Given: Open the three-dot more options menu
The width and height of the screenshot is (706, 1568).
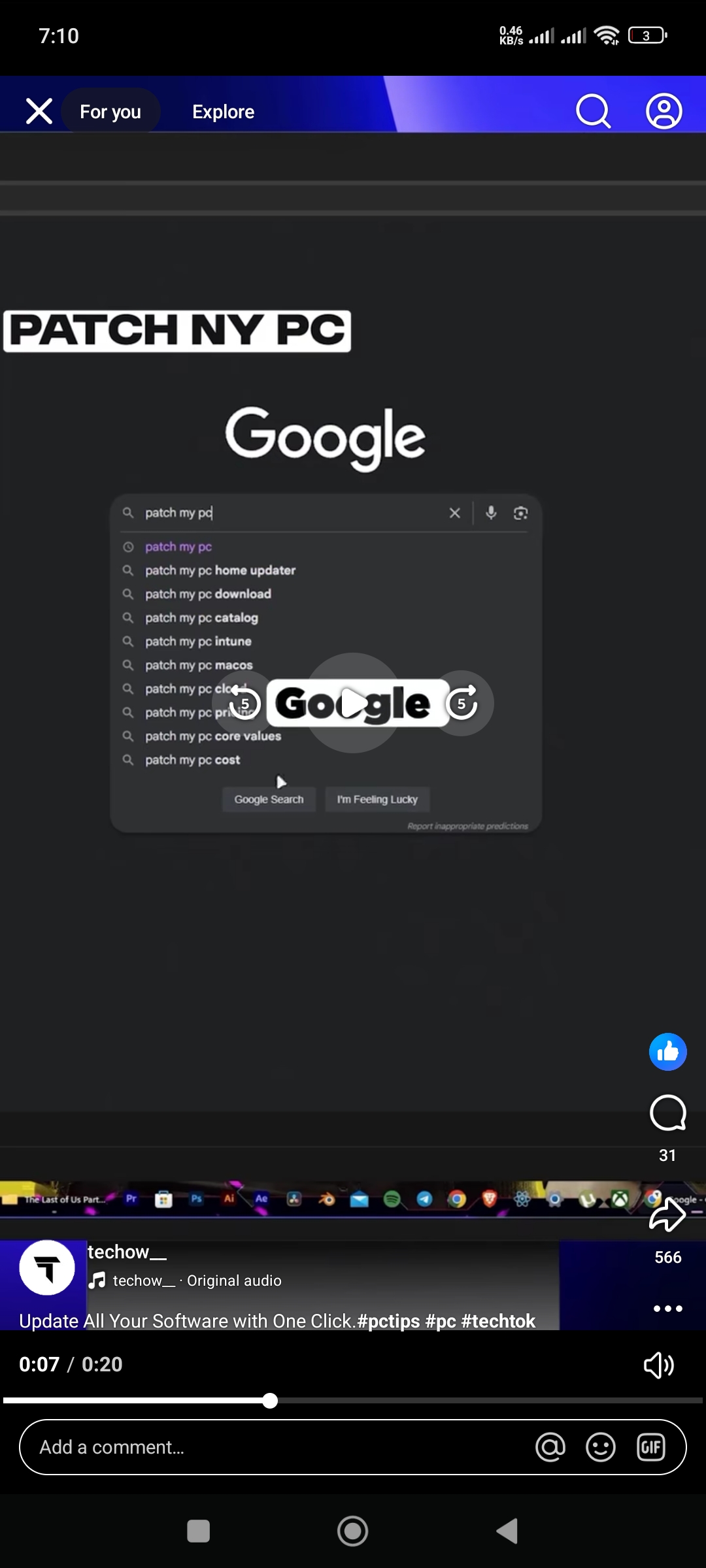Looking at the screenshot, I should point(667,1309).
